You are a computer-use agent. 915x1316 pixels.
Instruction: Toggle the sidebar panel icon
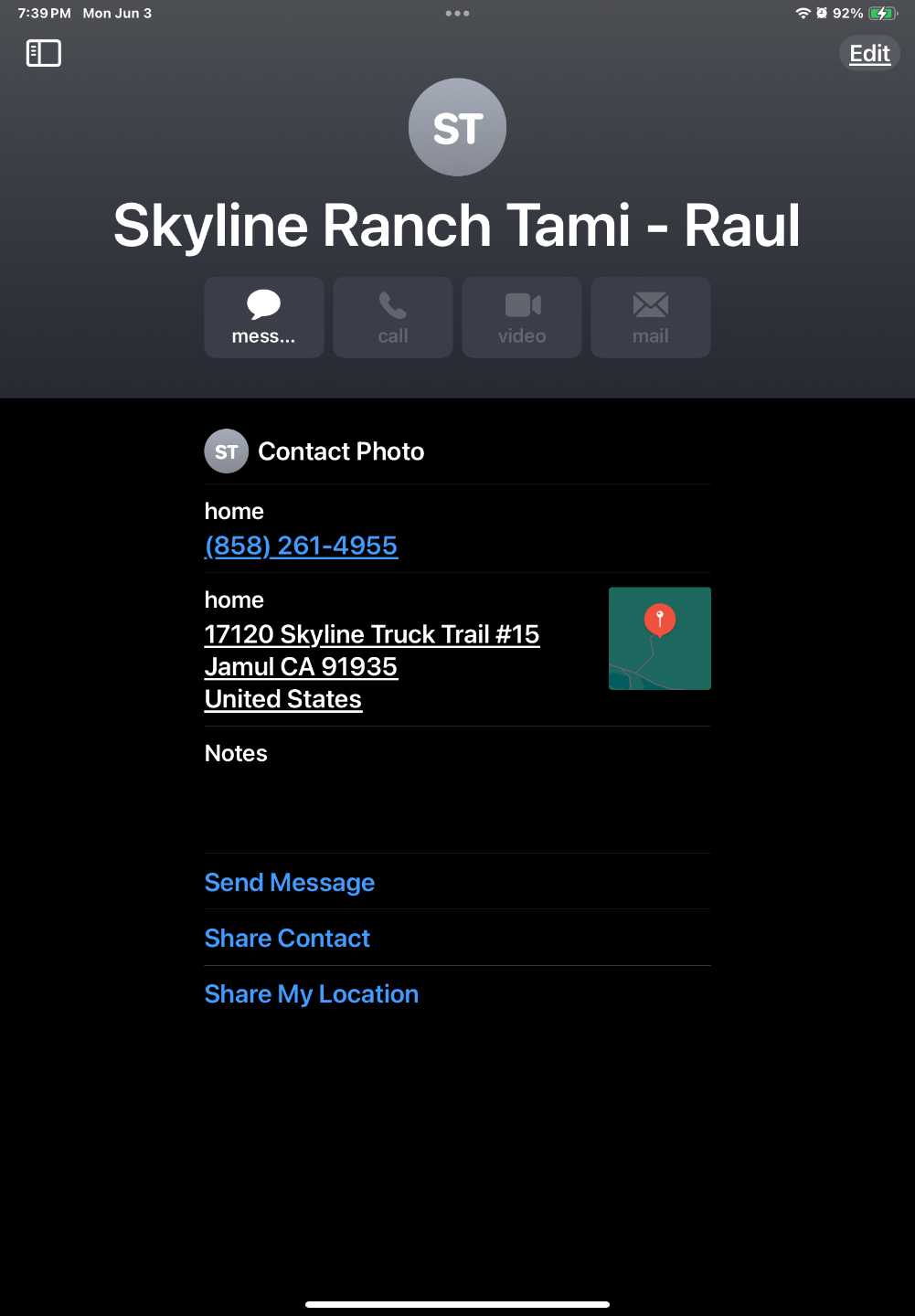tap(43, 53)
